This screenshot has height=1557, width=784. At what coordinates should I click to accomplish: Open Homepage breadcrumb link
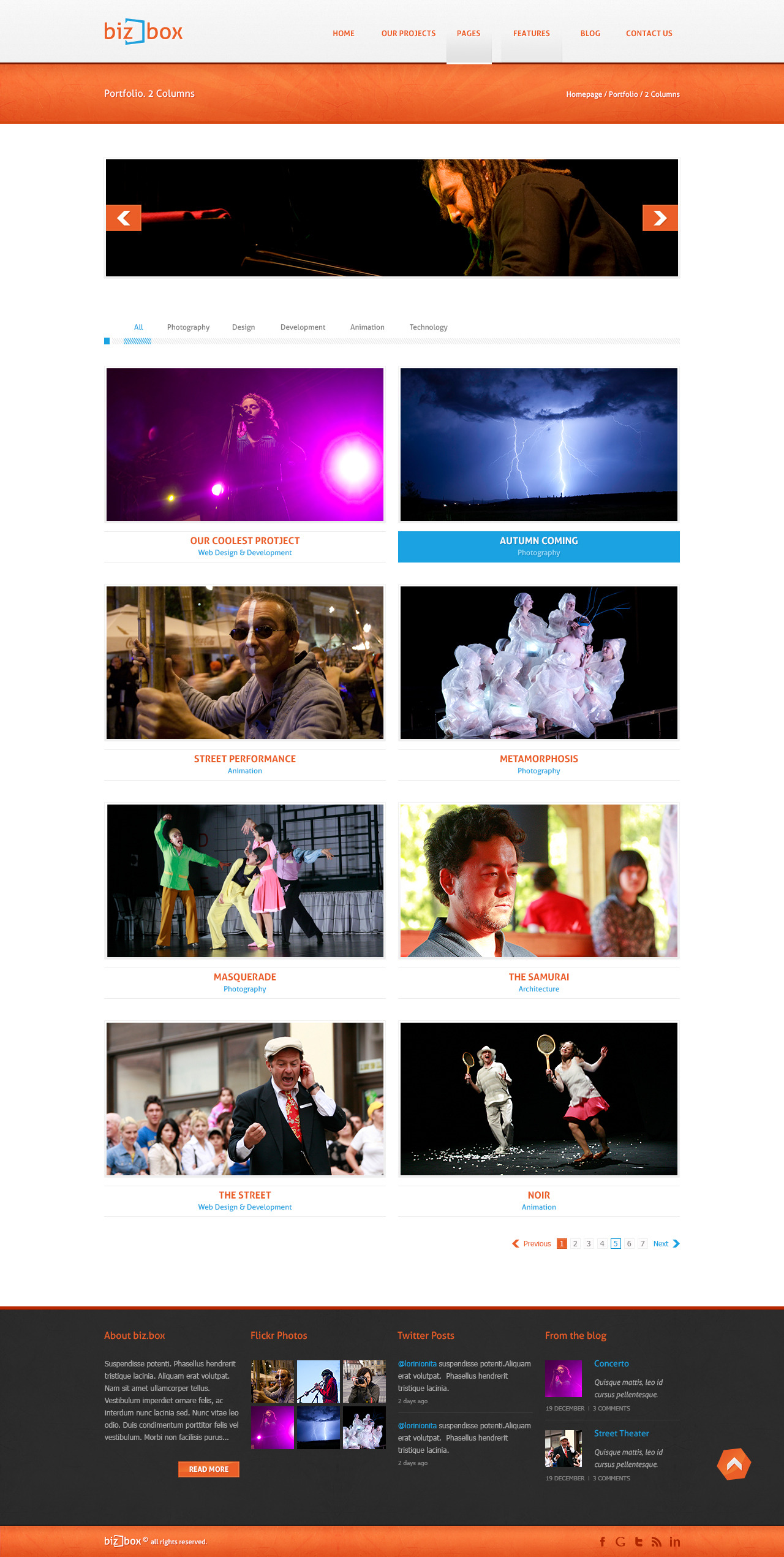coord(584,94)
